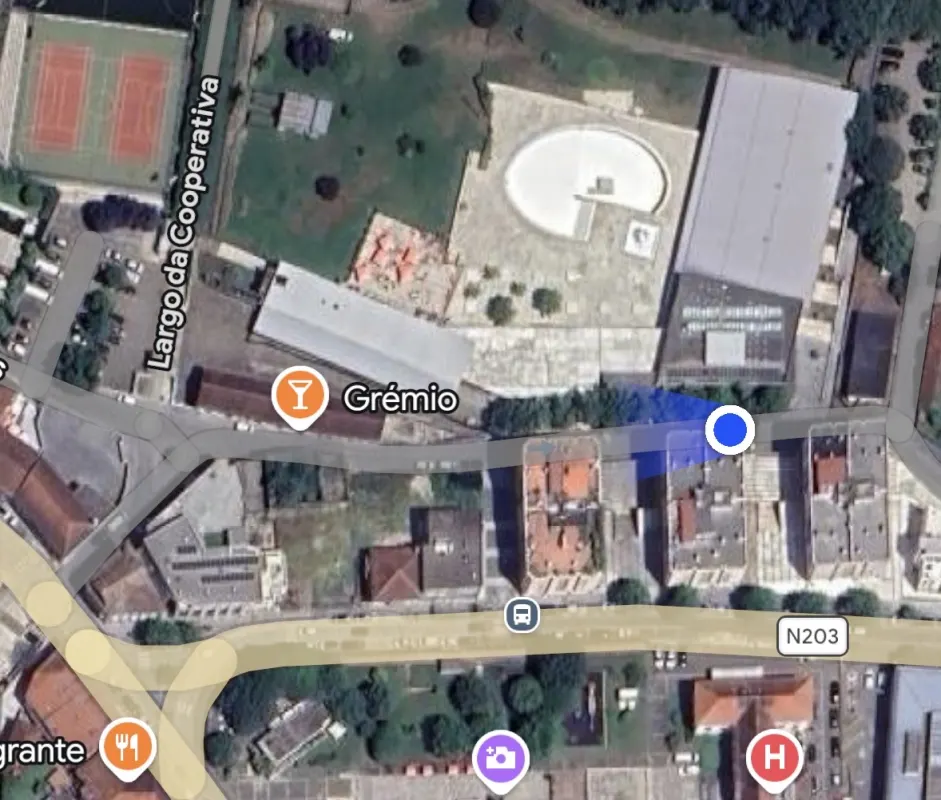This screenshot has width=941, height=800.
Task: Open the Grémio bar marker
Action: (x=300, y=395)
